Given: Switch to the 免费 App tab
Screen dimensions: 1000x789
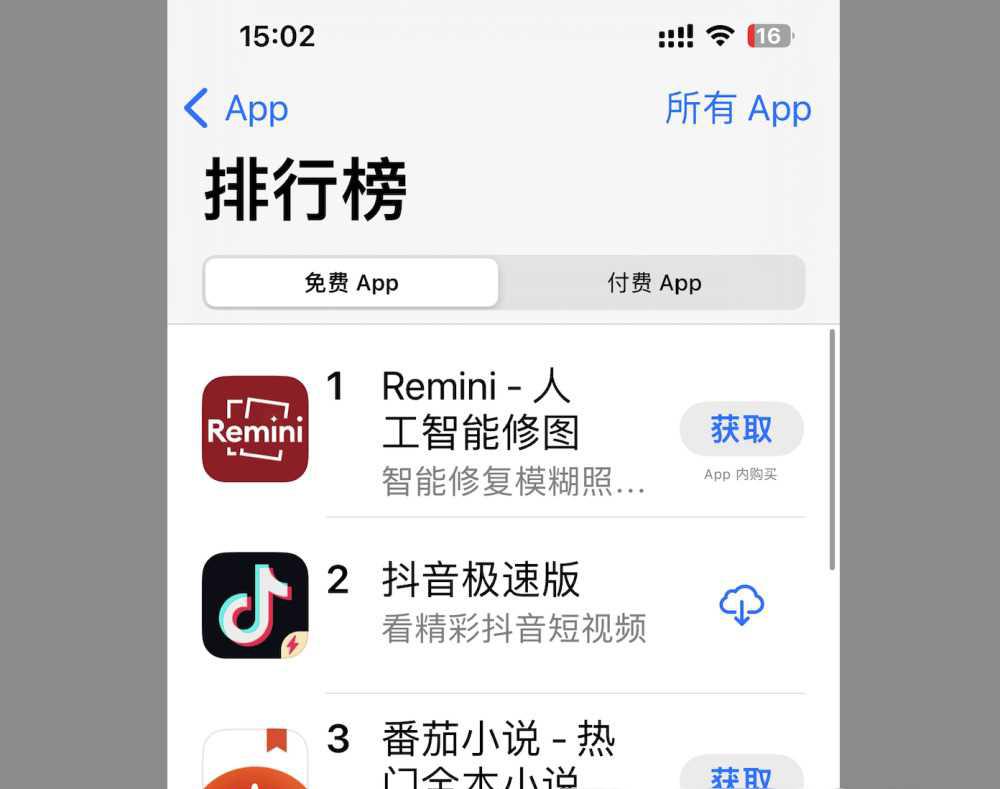Looking at the screenshot, I should pyautogui.click(x=351, y=283).
